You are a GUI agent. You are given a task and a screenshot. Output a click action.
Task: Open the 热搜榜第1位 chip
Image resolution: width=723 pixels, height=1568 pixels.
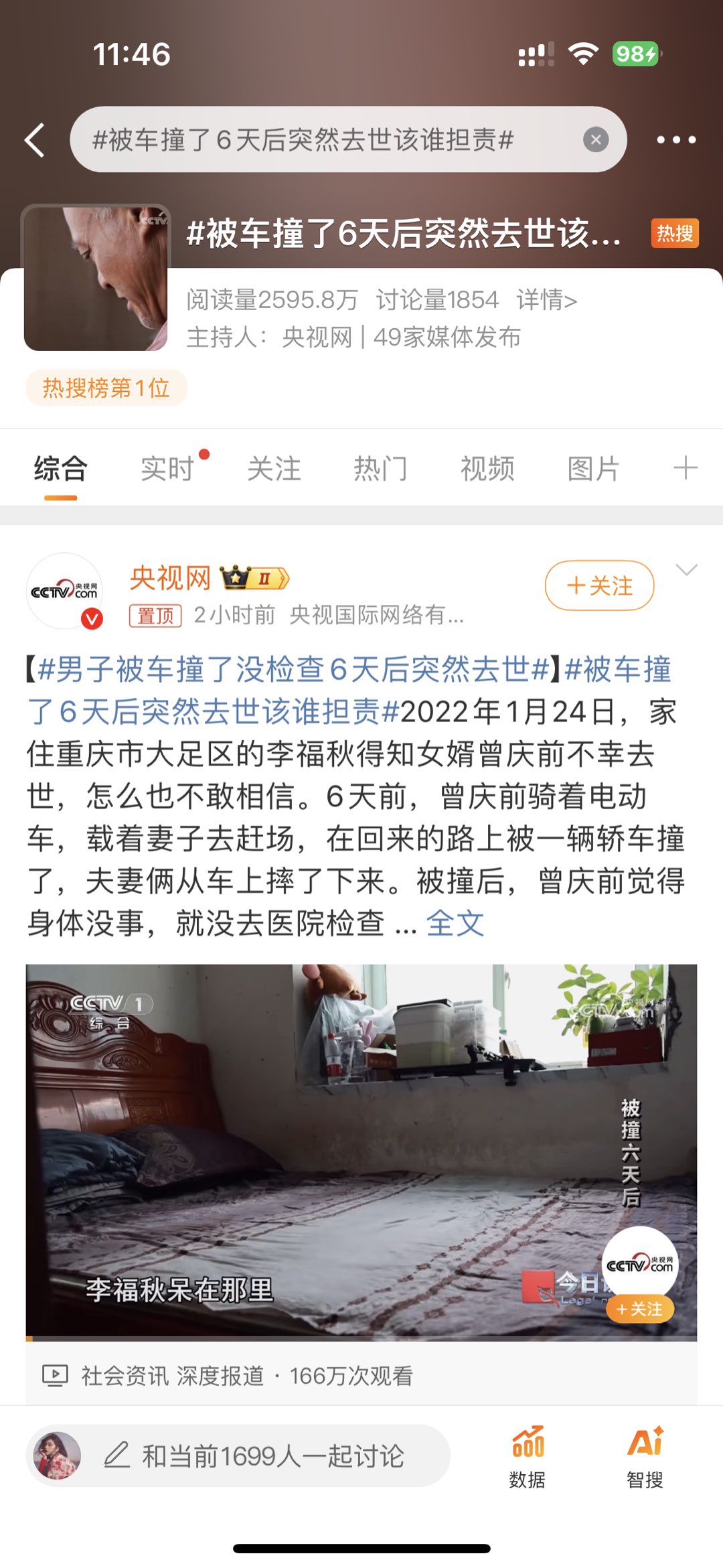(106, 388)
